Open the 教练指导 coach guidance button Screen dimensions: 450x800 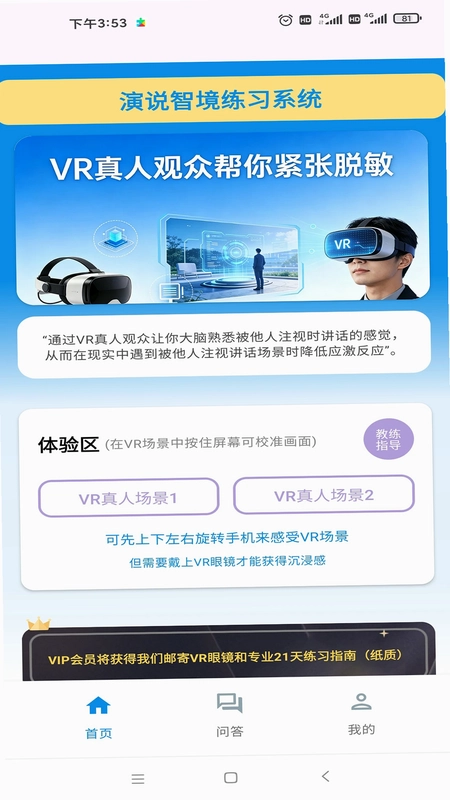pos(388,439)
